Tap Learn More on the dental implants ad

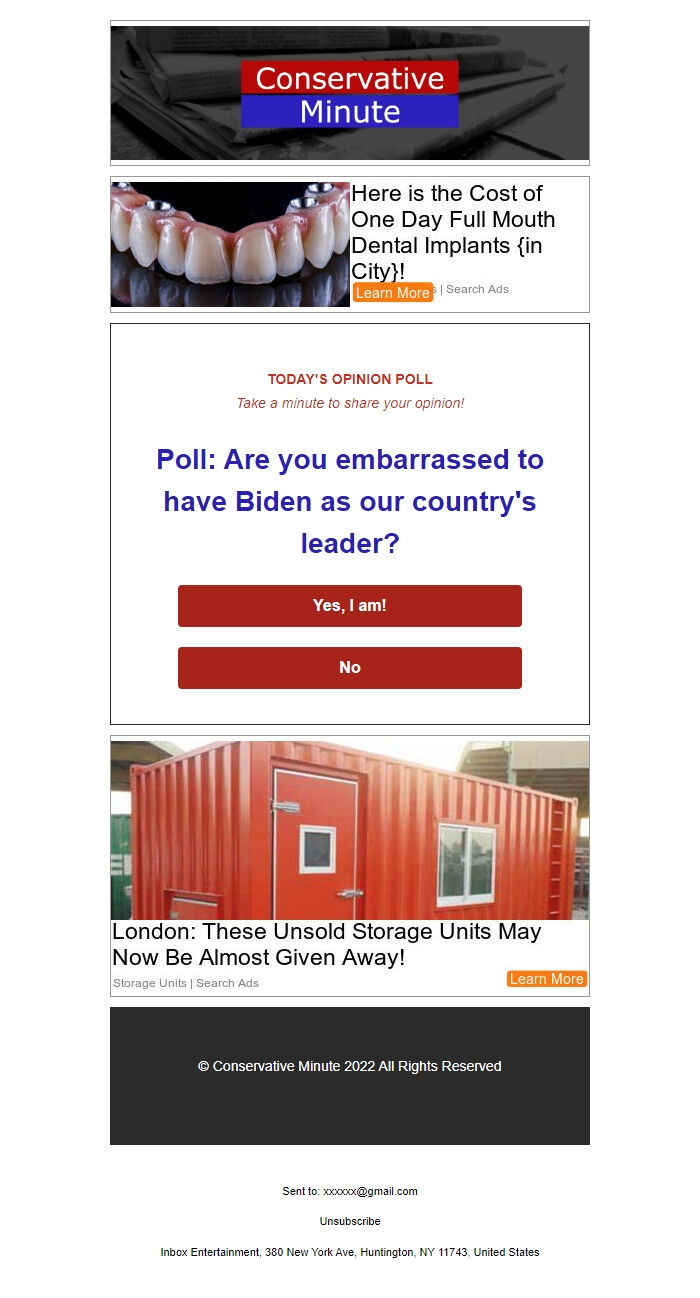(x=392, y=293)
